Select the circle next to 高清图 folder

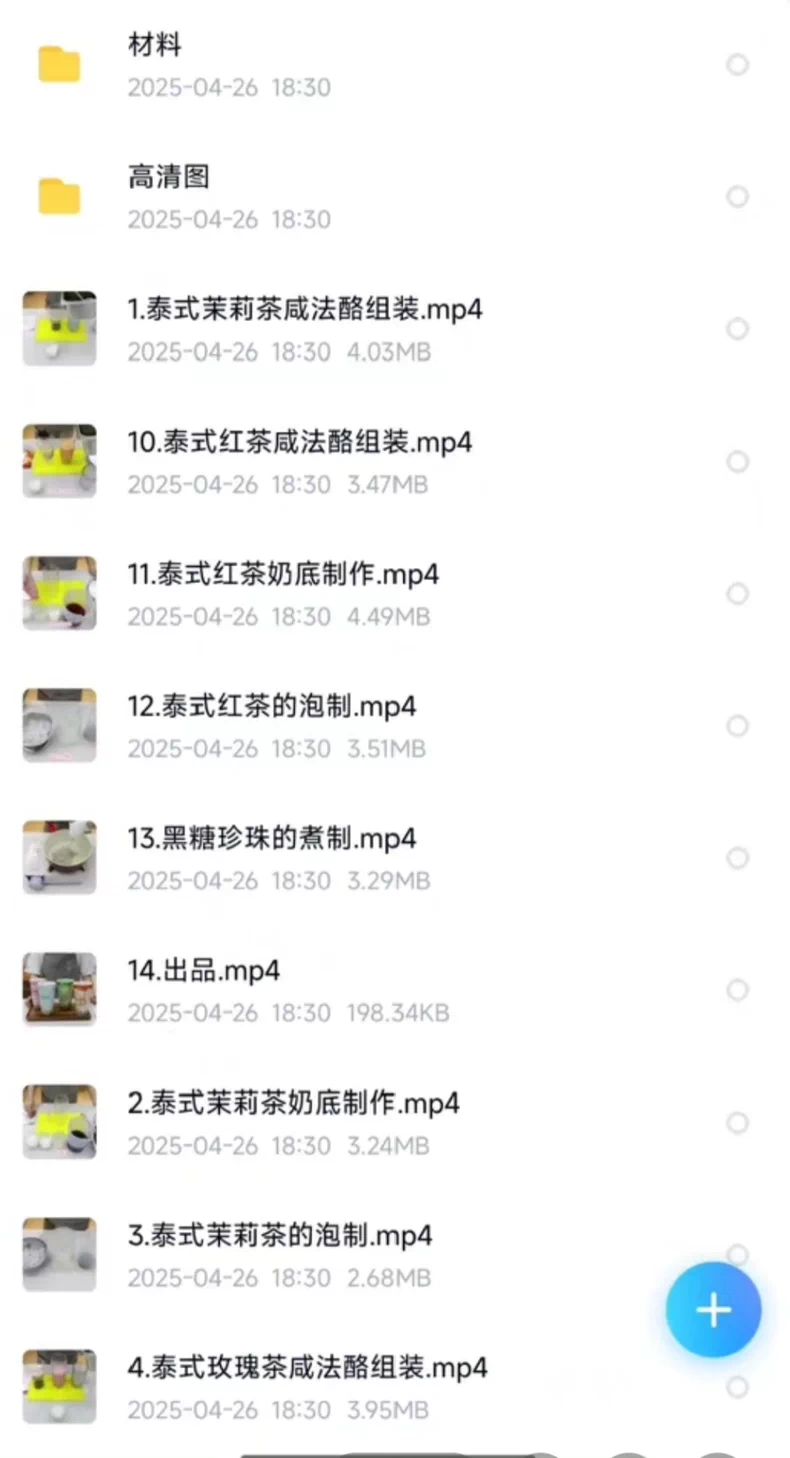pyautogui.click(x=738, y=196)
